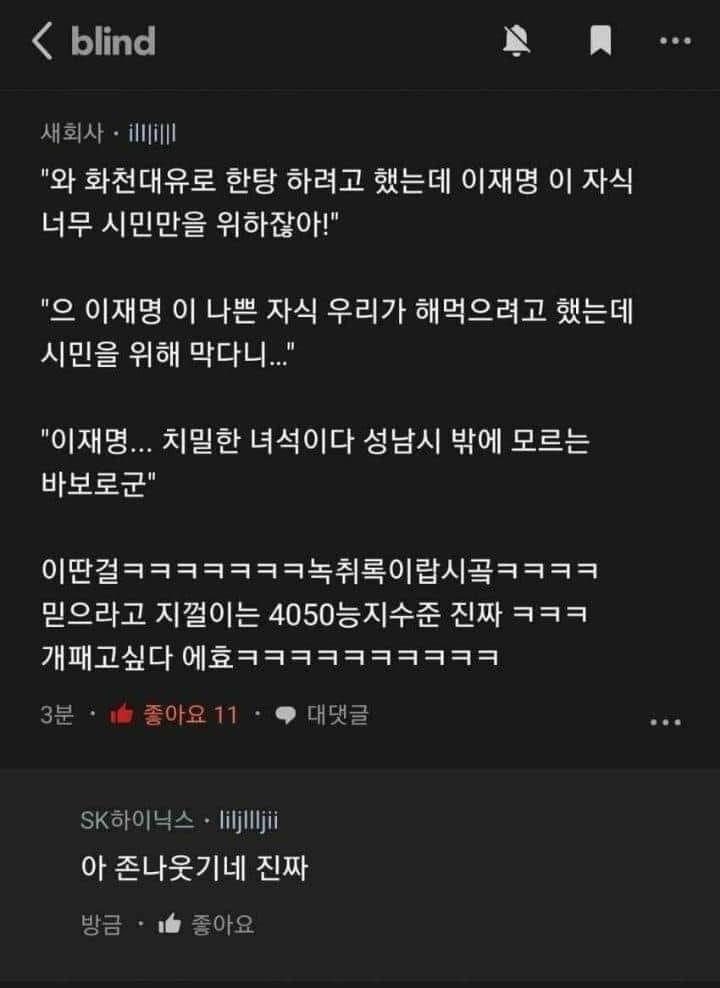Go back from the blind post
Viewport: 720px width, 988px height.
42,41
